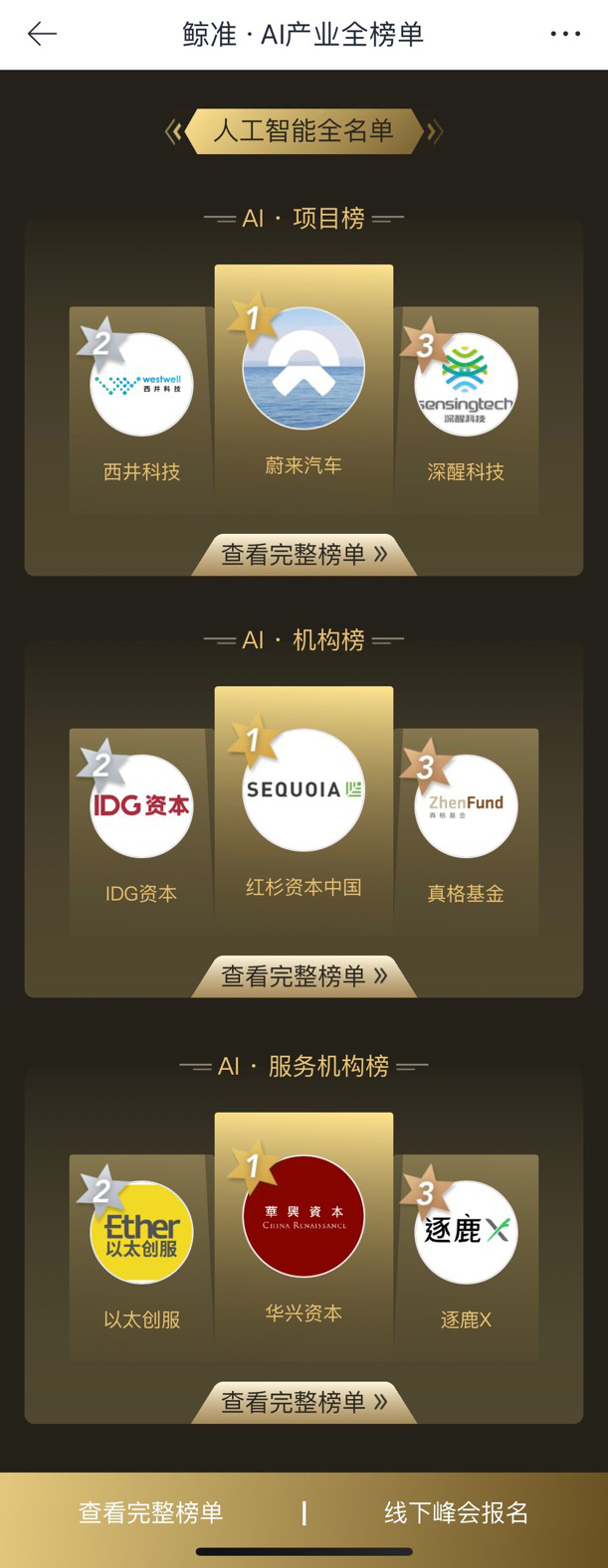Open 逐鹿X service institution entry
Image resolution: width=608 pixels, height=1568 pixels.
pyautogui.click(x=466, y=1232)
